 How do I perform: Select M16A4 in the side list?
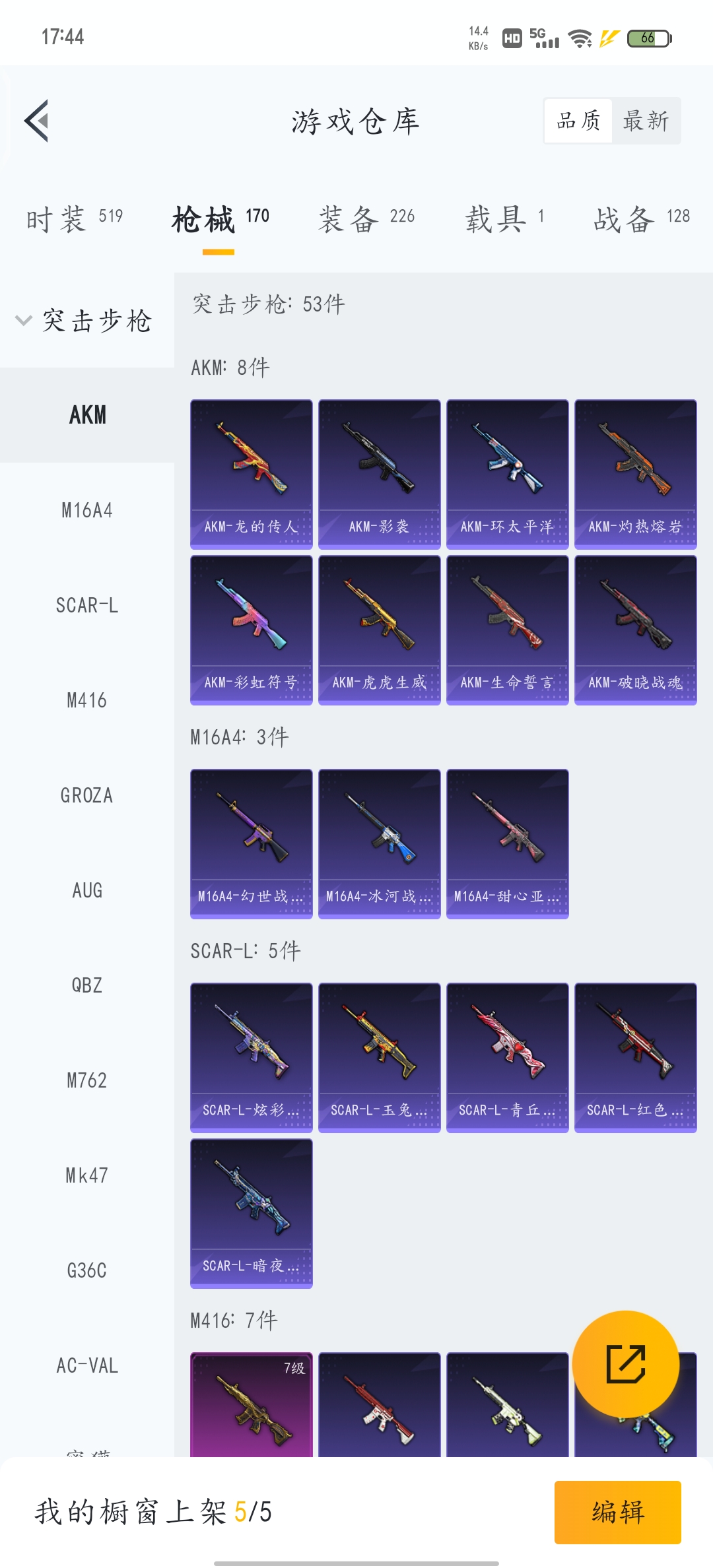click(x=87, y=510)
